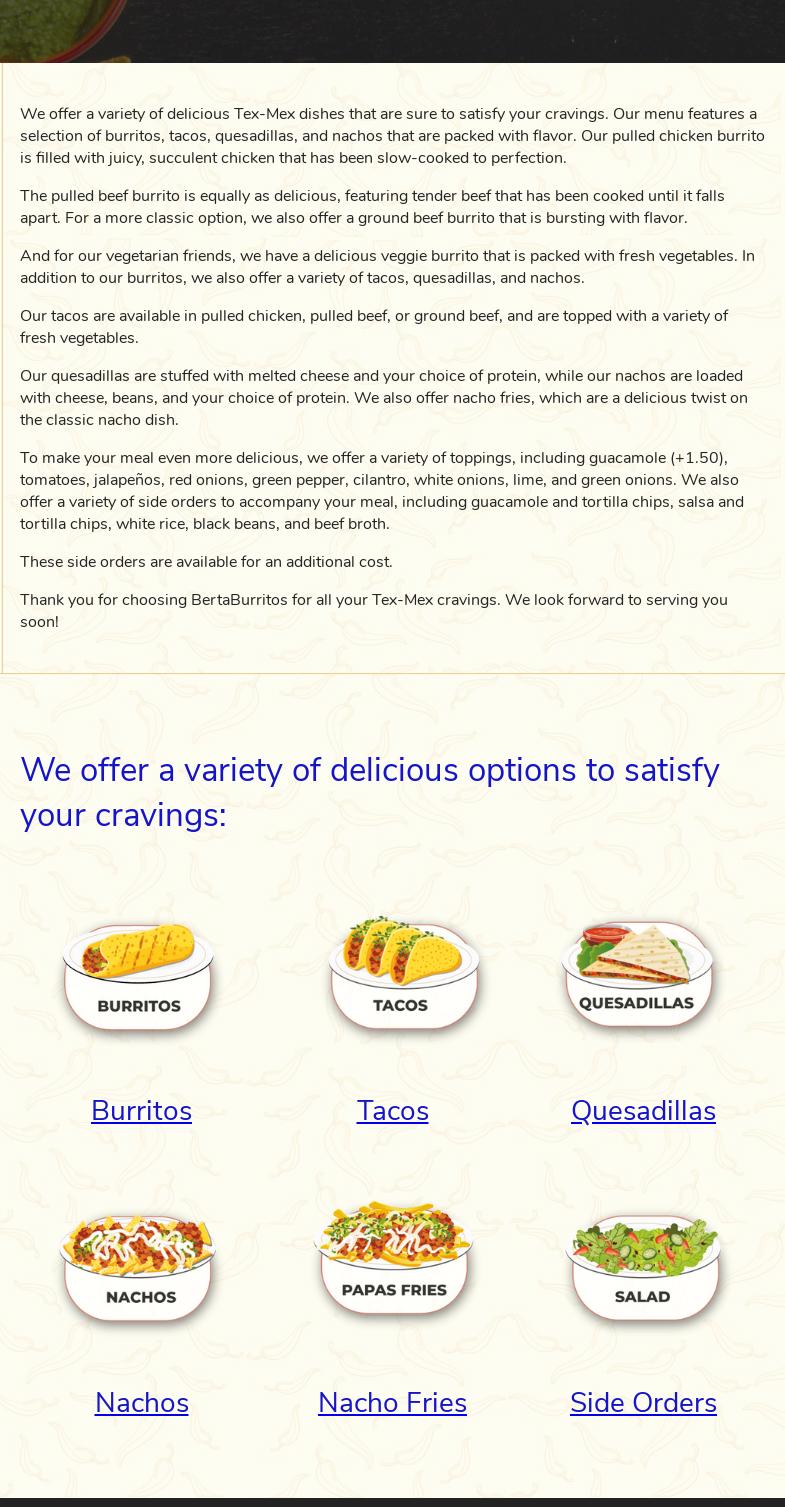Tap the Tacos bowl image
This screenshot has height=1507, width=785.
(x=402, y=974)
